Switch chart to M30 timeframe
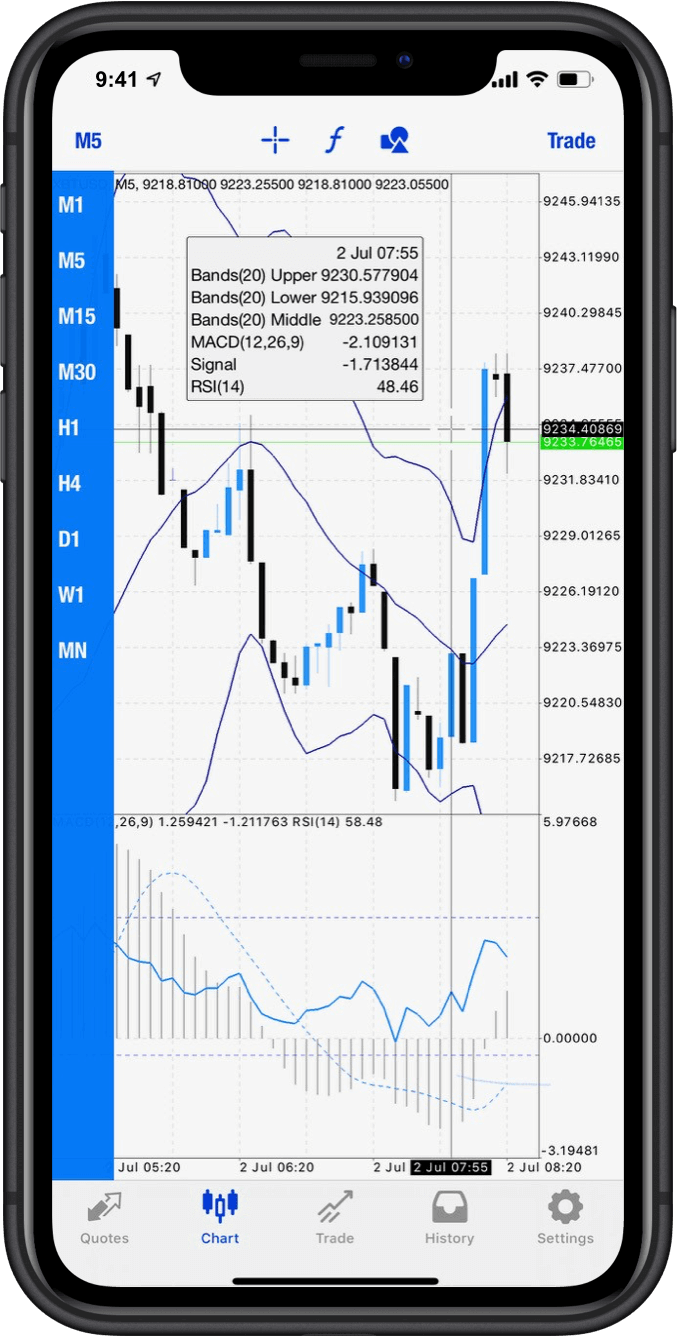The height and width of the screenshot is (1336, 678). [x=77, y=373]
